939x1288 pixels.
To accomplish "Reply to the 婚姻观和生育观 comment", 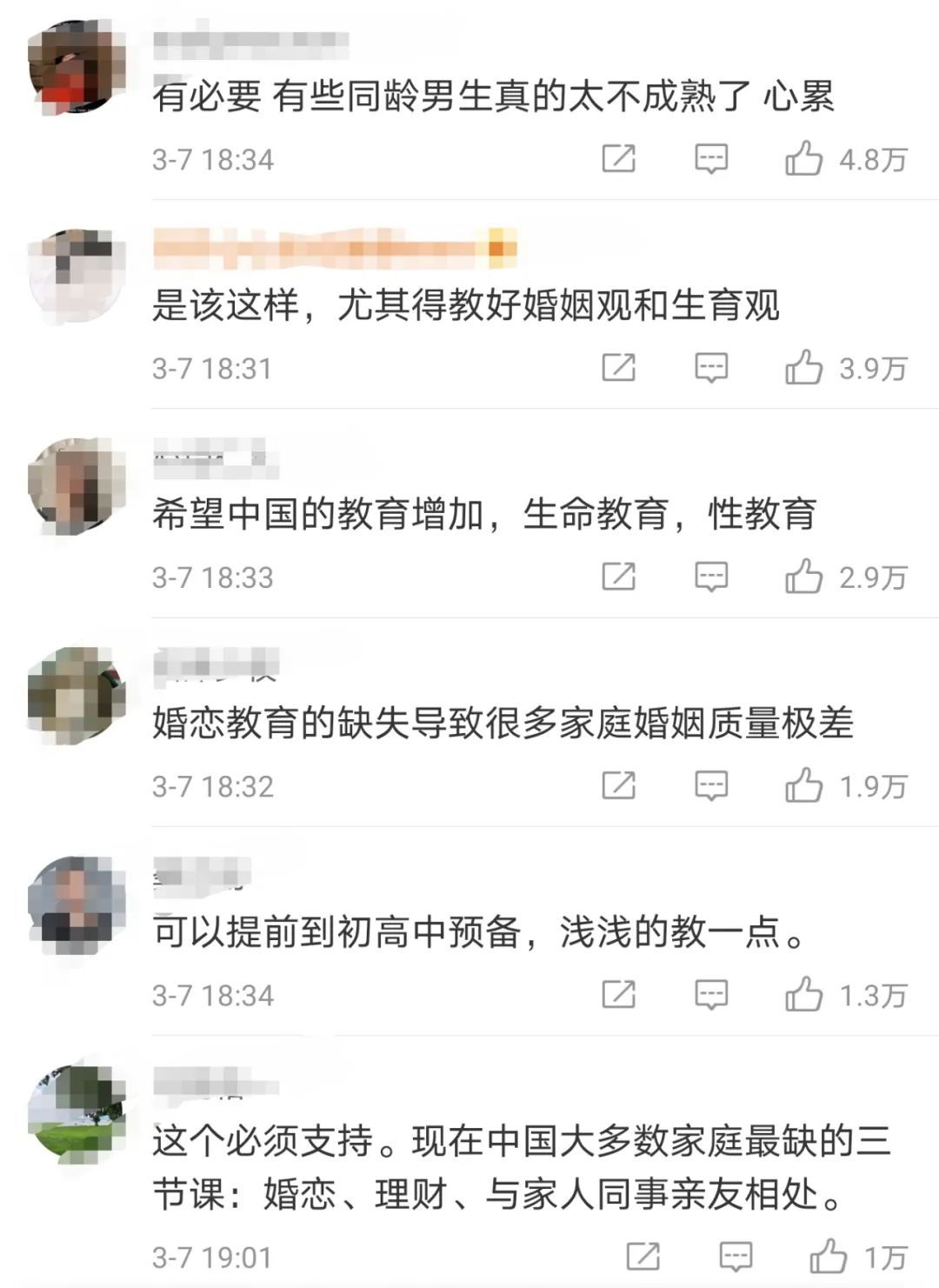I will point(710,368).
